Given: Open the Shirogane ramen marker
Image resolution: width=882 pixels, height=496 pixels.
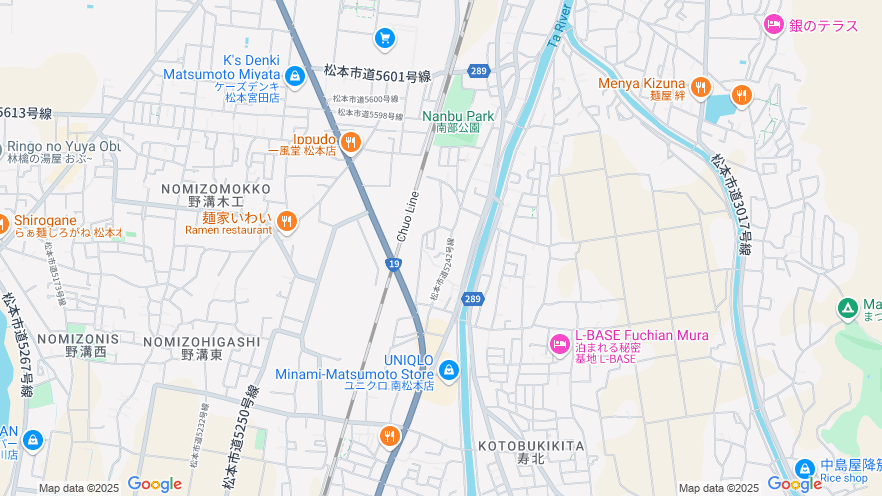Looking at the screenshot, I should tap(2, 221).
